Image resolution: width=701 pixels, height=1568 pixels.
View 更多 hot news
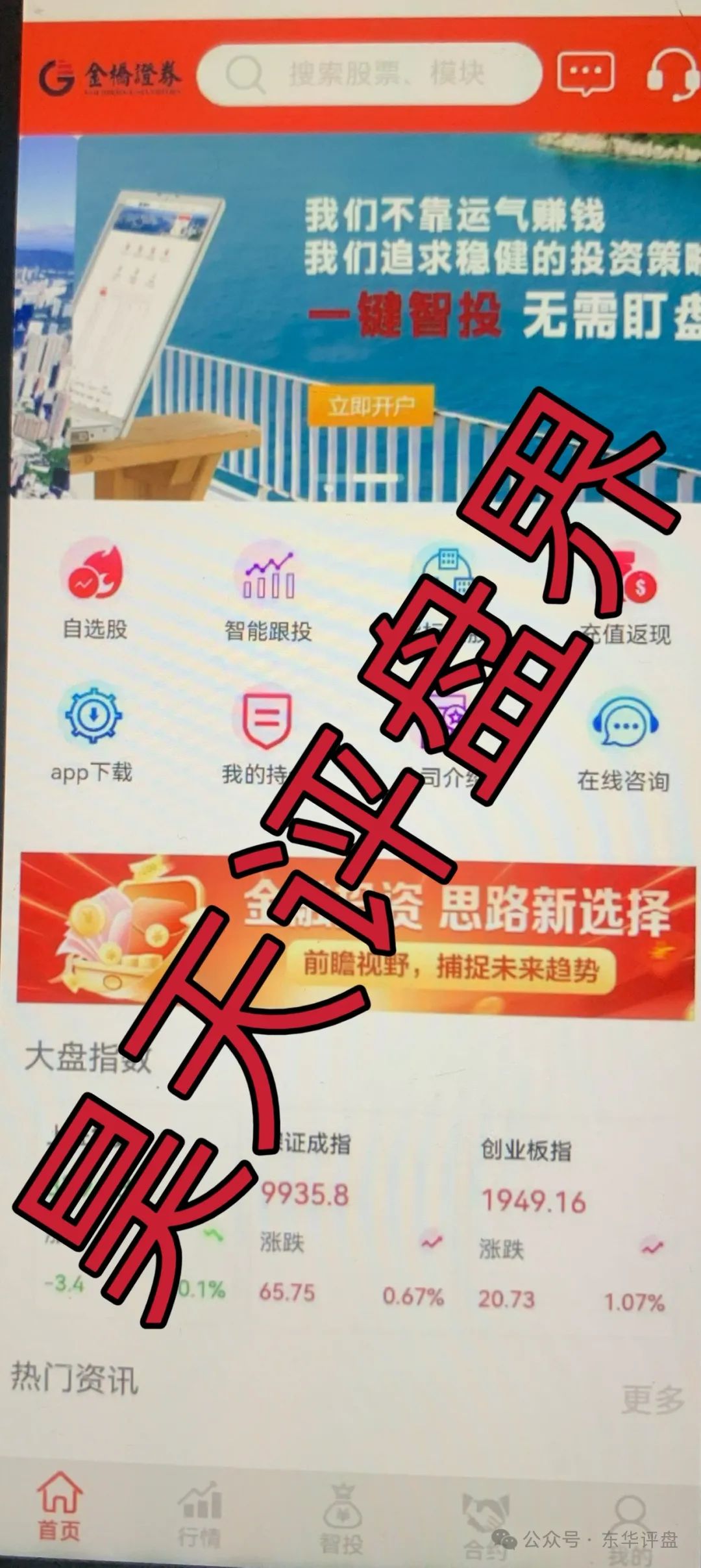(652, 1399)
